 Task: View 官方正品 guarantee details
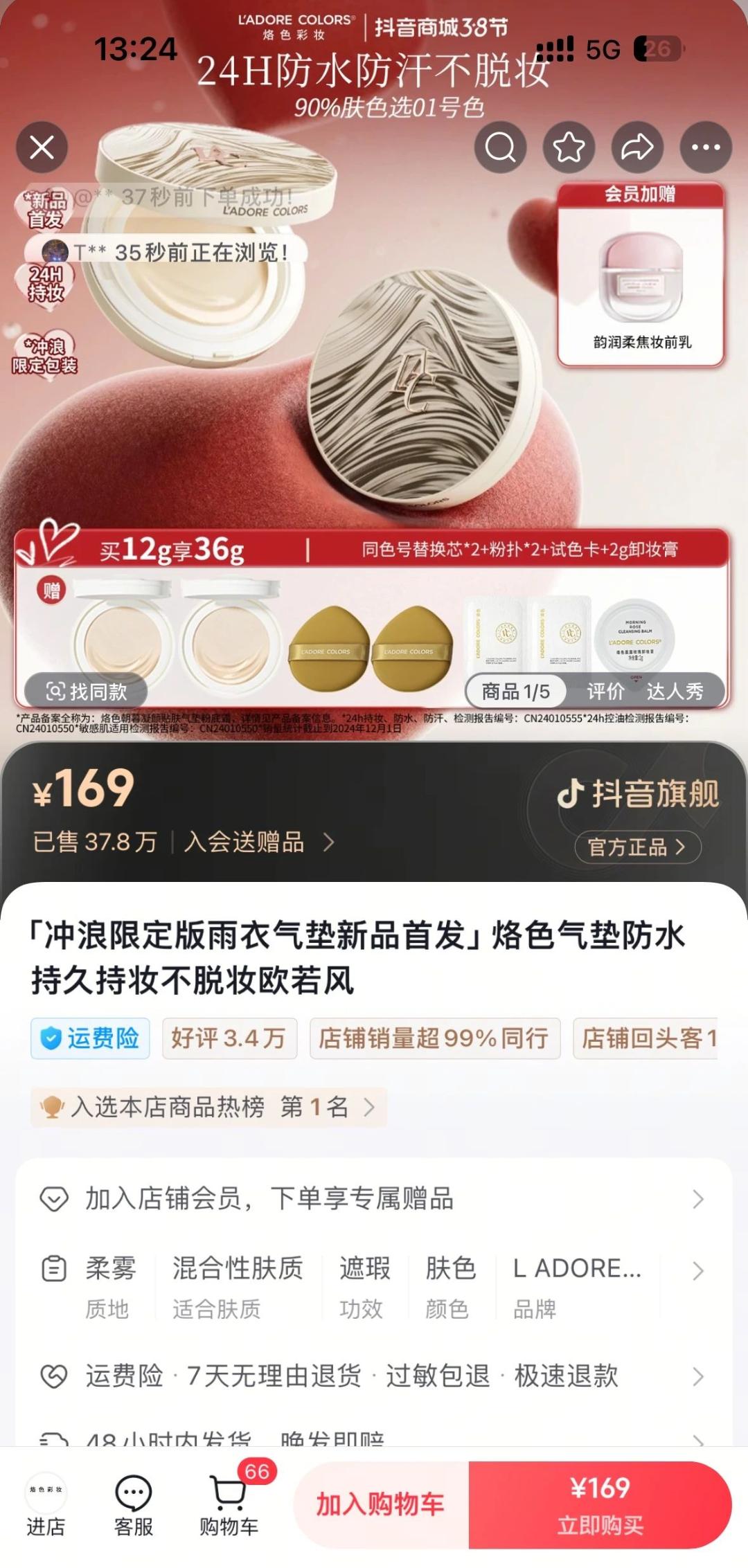click(x=637, y=847)
